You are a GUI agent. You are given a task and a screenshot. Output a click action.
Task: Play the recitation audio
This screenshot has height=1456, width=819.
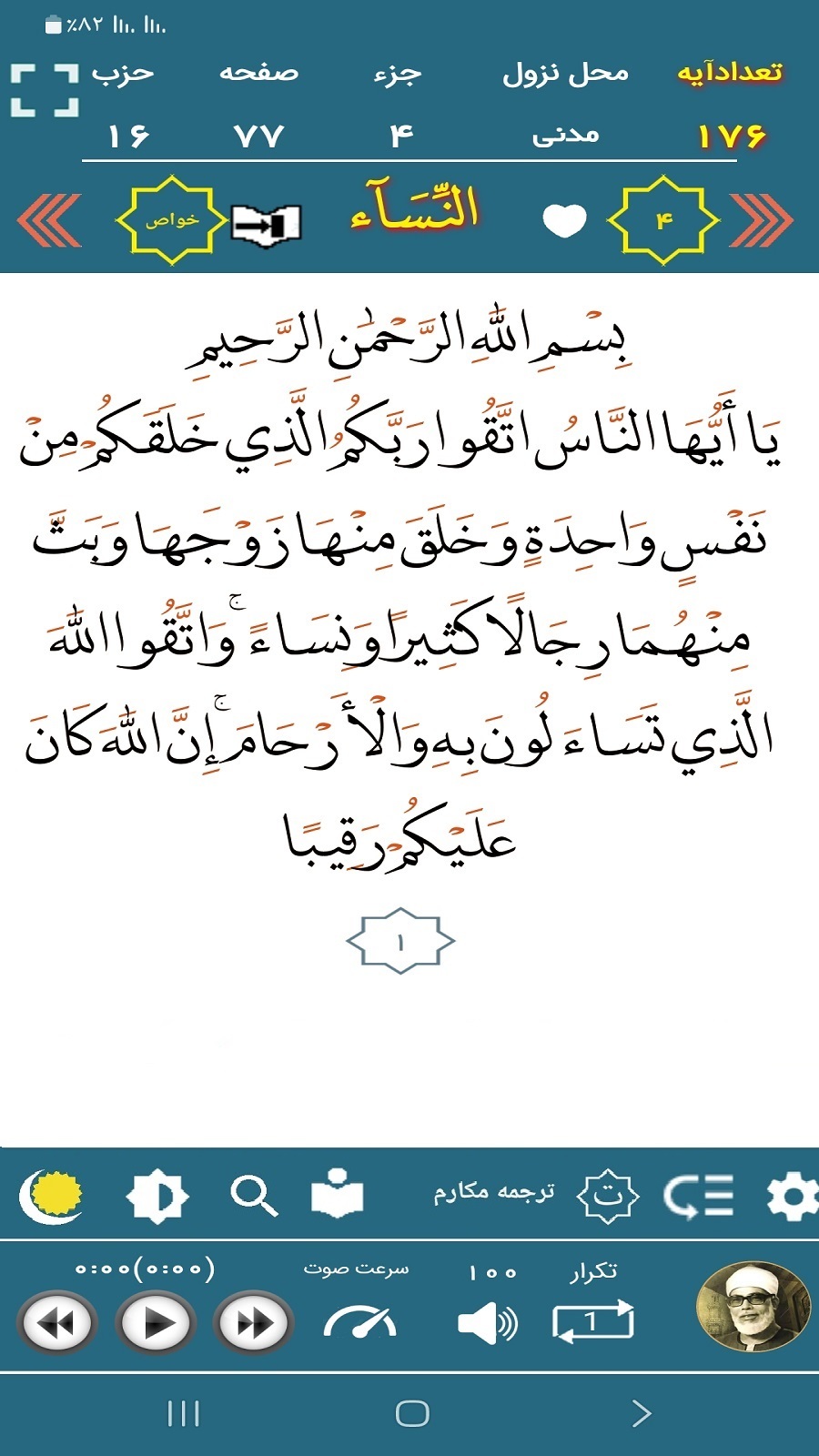click(157, 1323)
